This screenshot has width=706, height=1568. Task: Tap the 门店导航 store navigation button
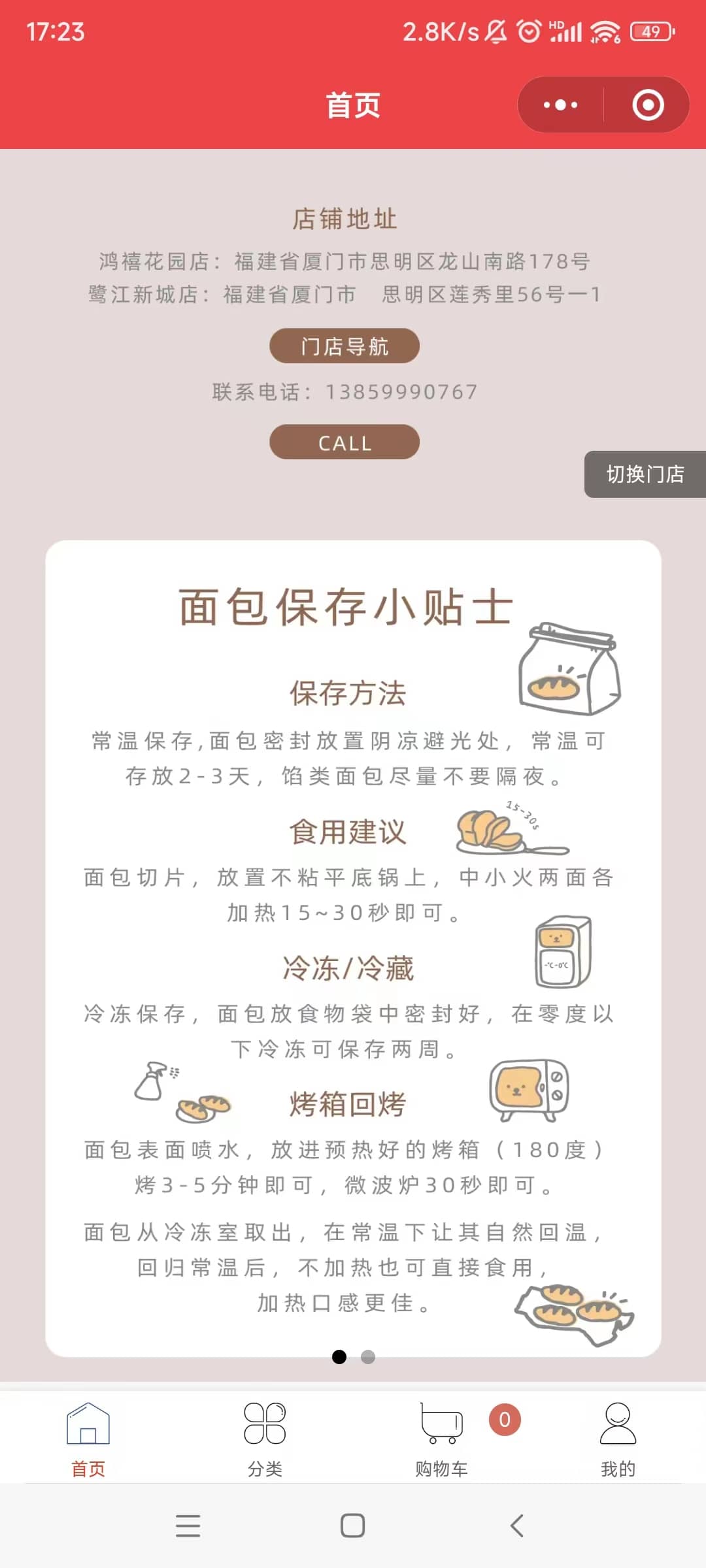(x=345, y=346)
